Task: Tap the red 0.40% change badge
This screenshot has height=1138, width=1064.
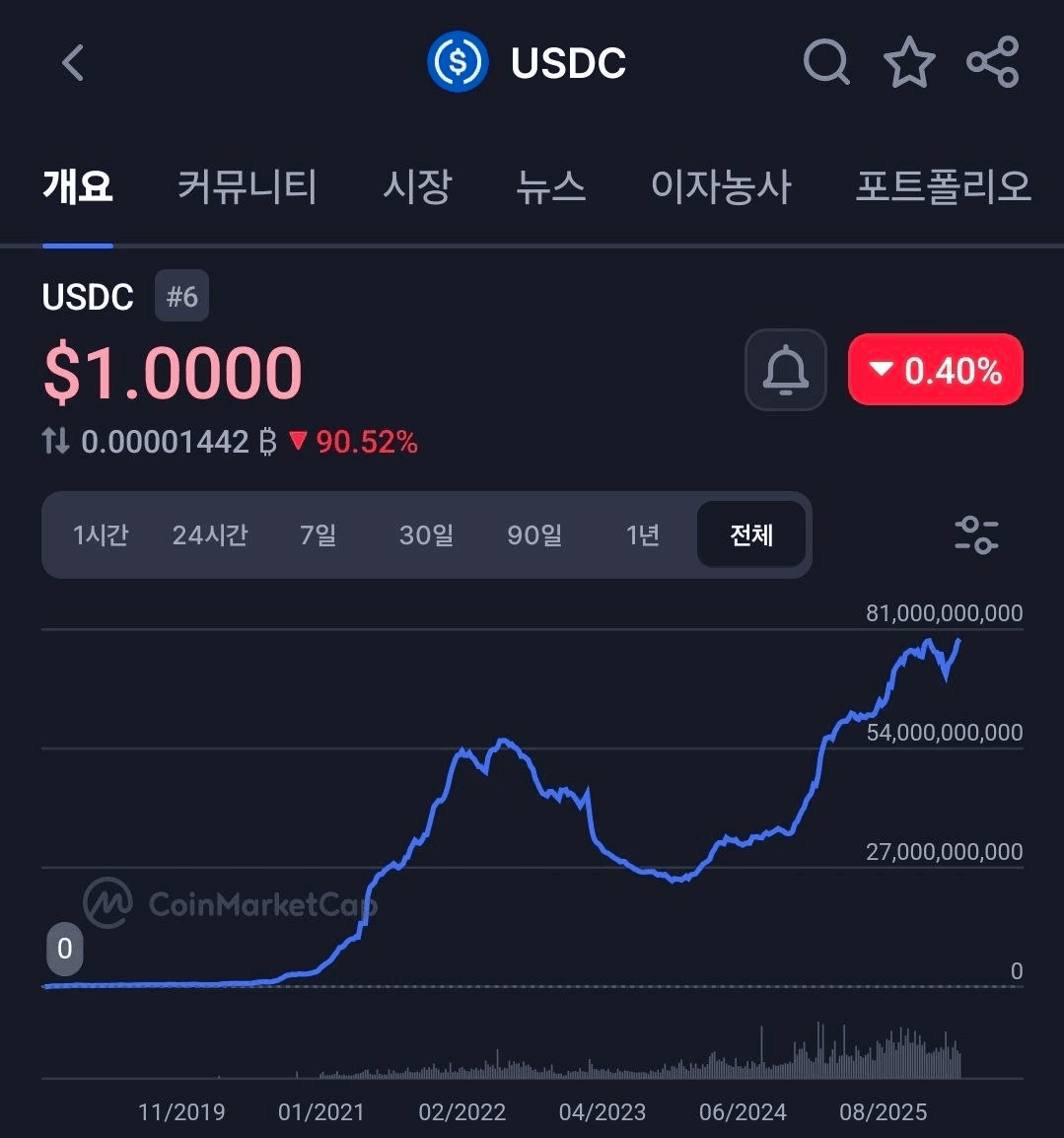Action: pyautogui.click(x=935, y=370)
